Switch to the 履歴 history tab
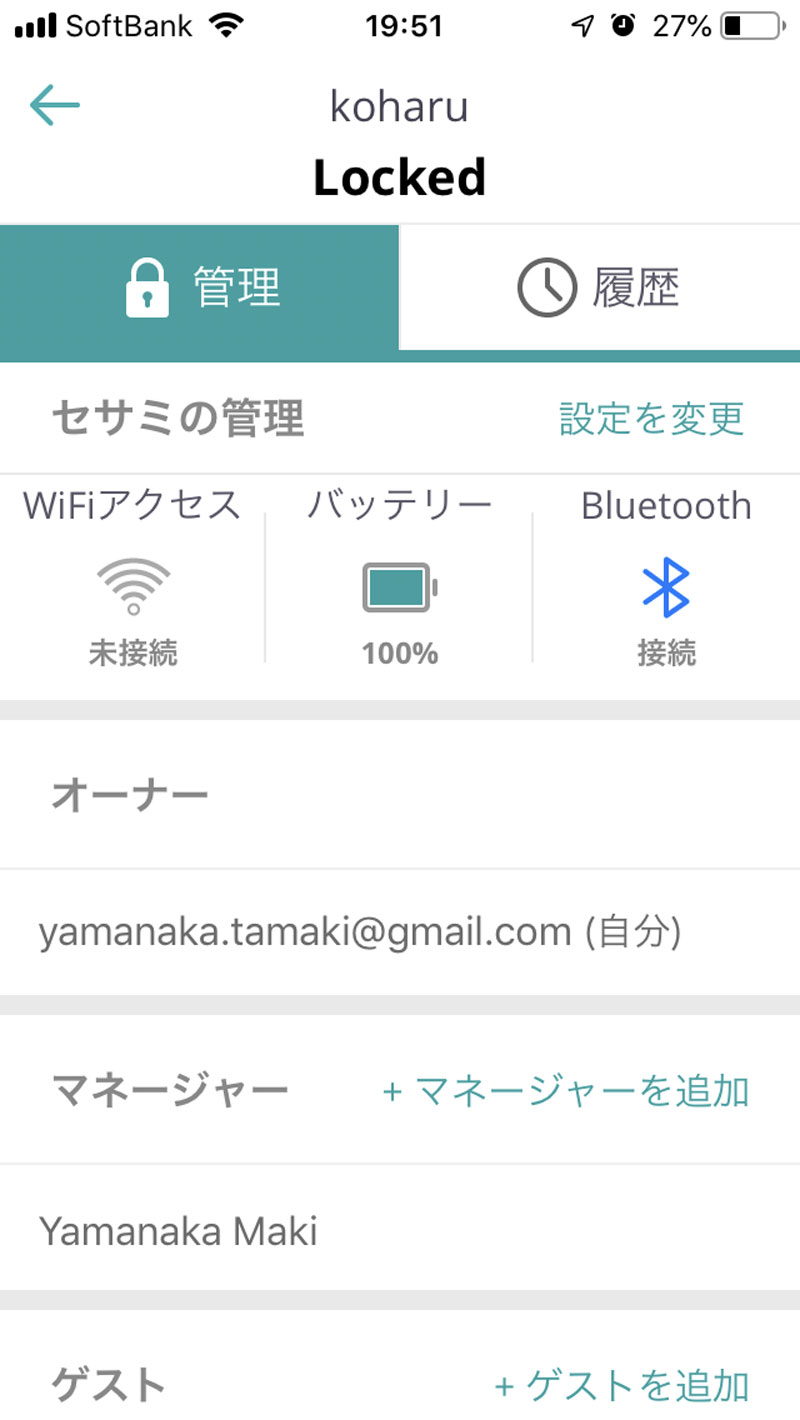This screenshot has height=1420, width=800. [x=599, y=288]
